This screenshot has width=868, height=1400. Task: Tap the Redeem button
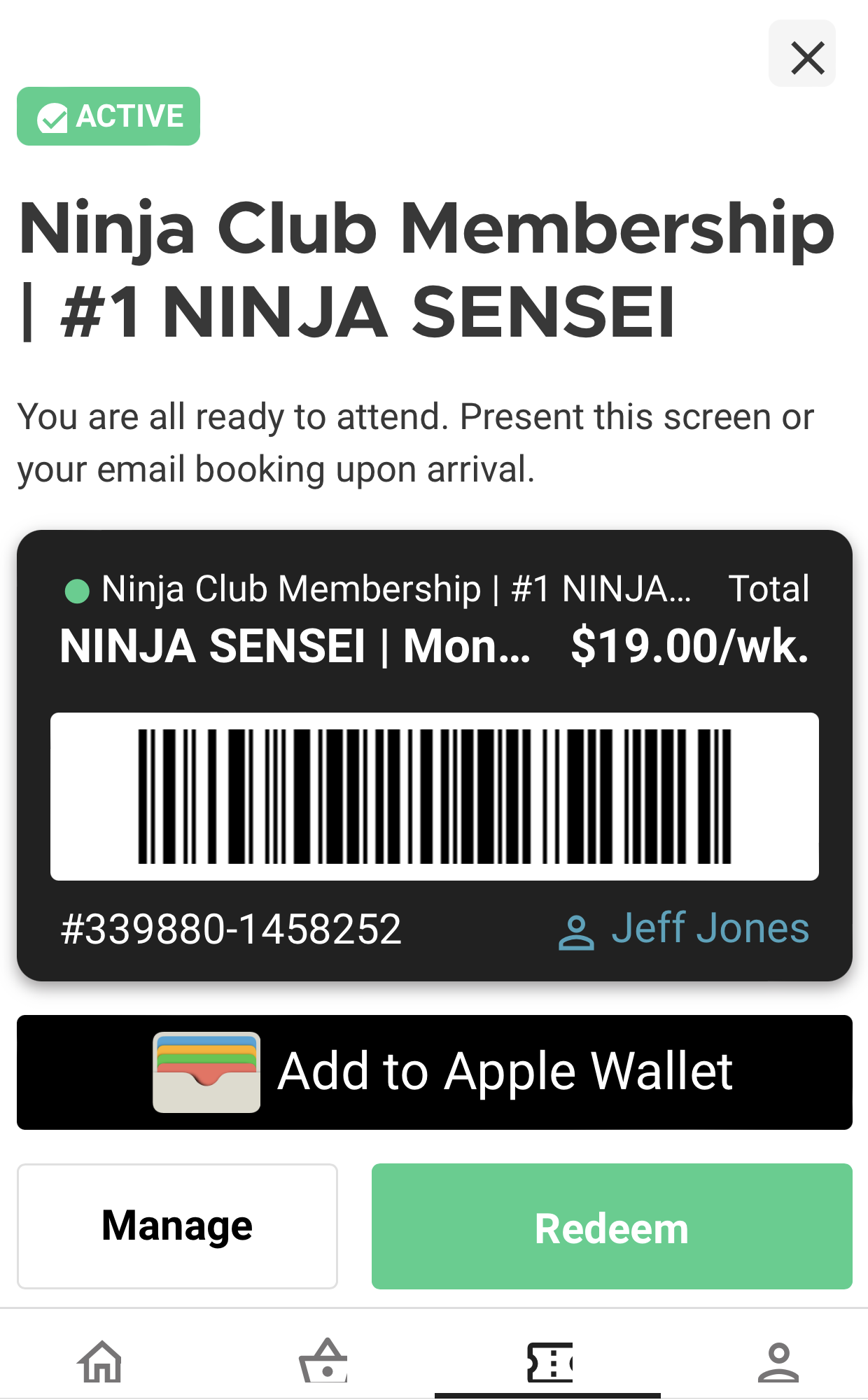coord(610,1226)
